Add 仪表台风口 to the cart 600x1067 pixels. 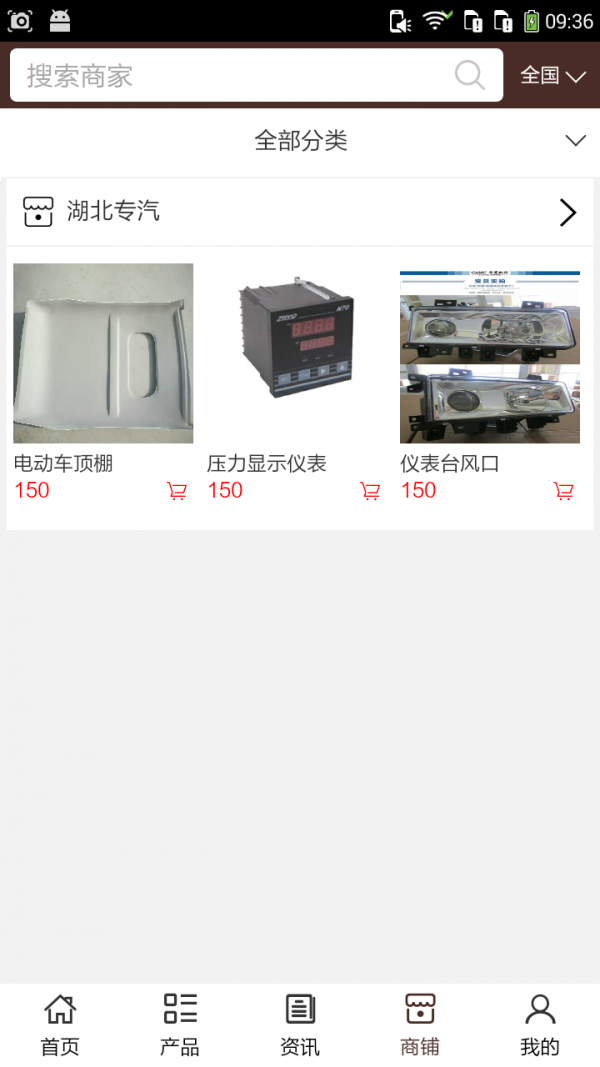pos(564,491)
